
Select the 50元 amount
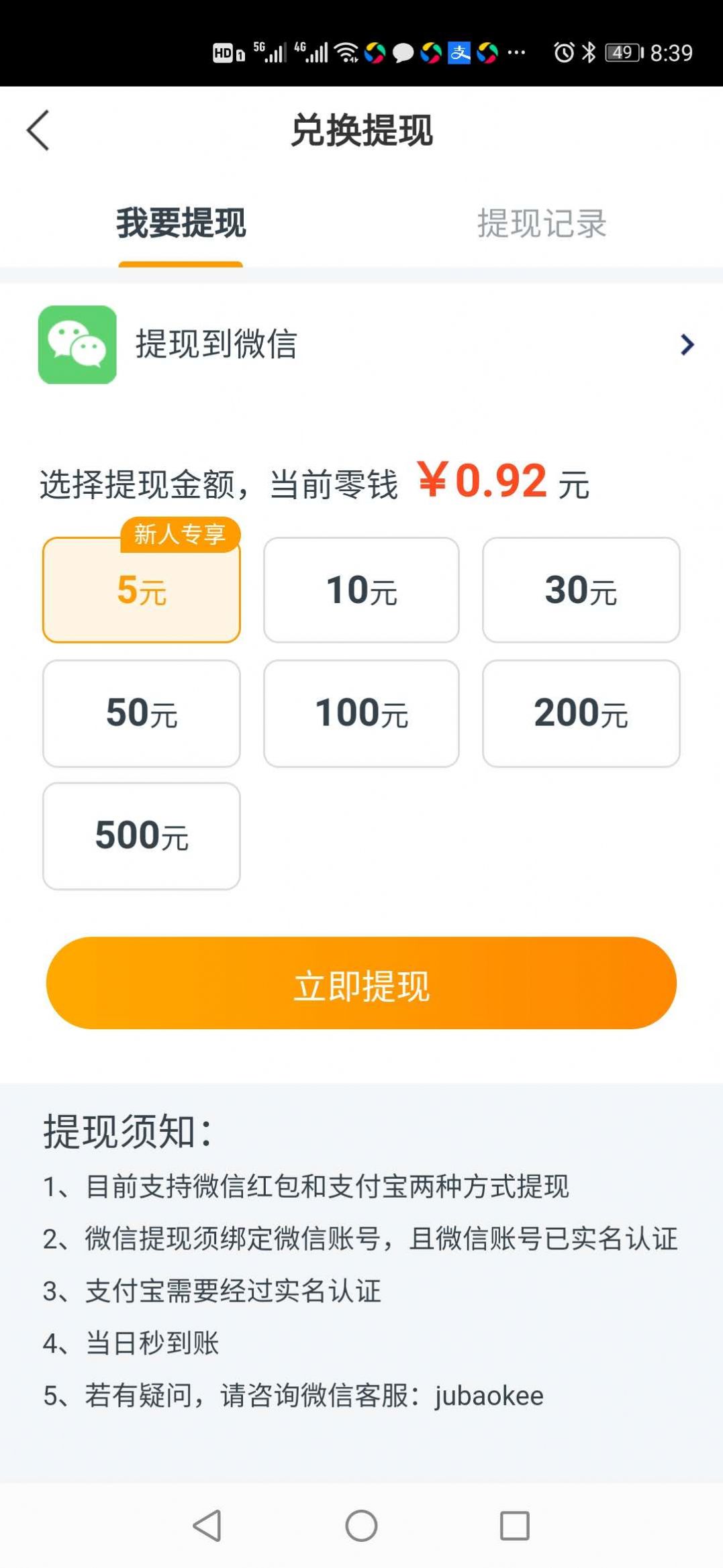click(x=142, y=713)
